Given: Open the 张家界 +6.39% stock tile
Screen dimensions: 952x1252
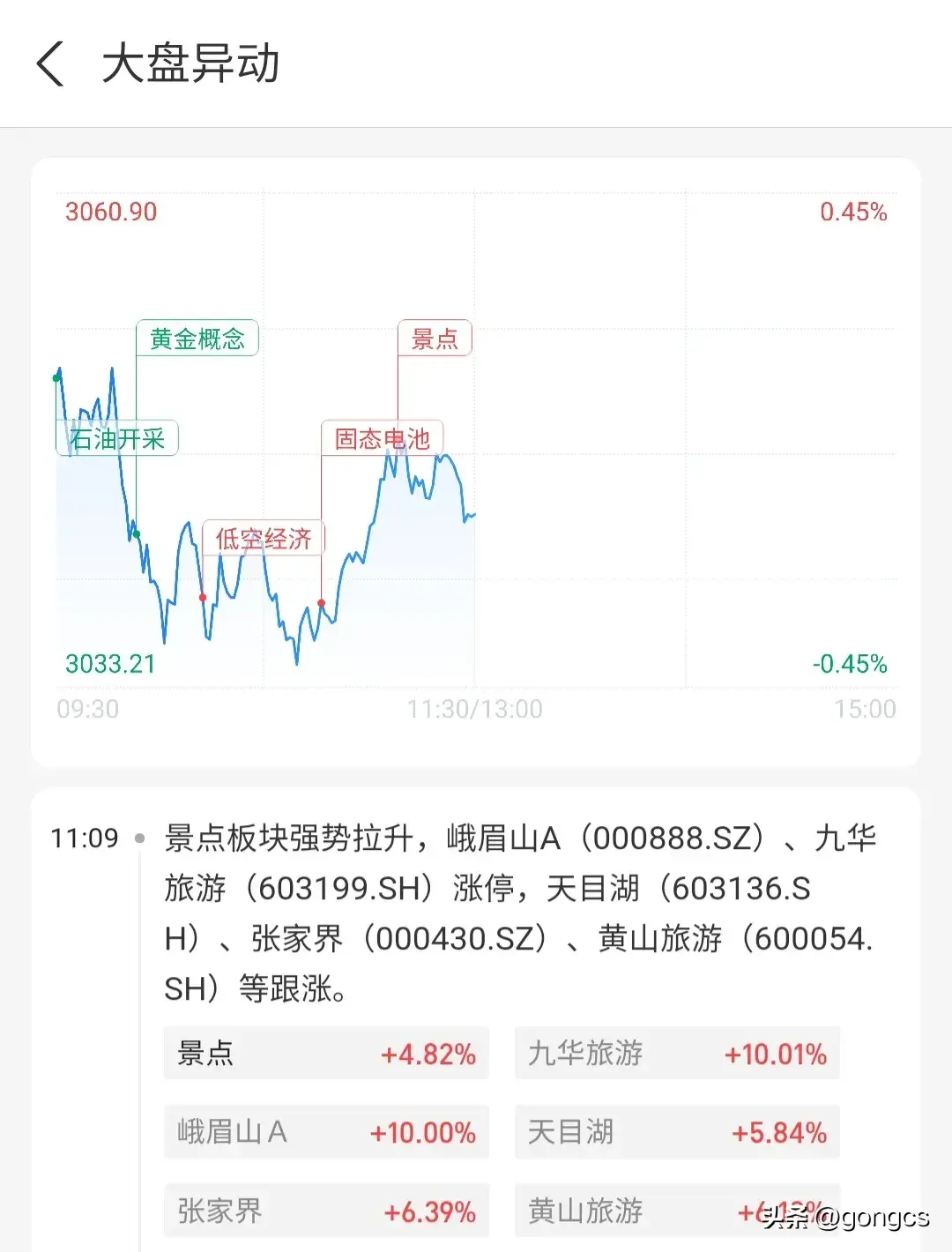Looking at the screenshot, I should pos(325,1211).
